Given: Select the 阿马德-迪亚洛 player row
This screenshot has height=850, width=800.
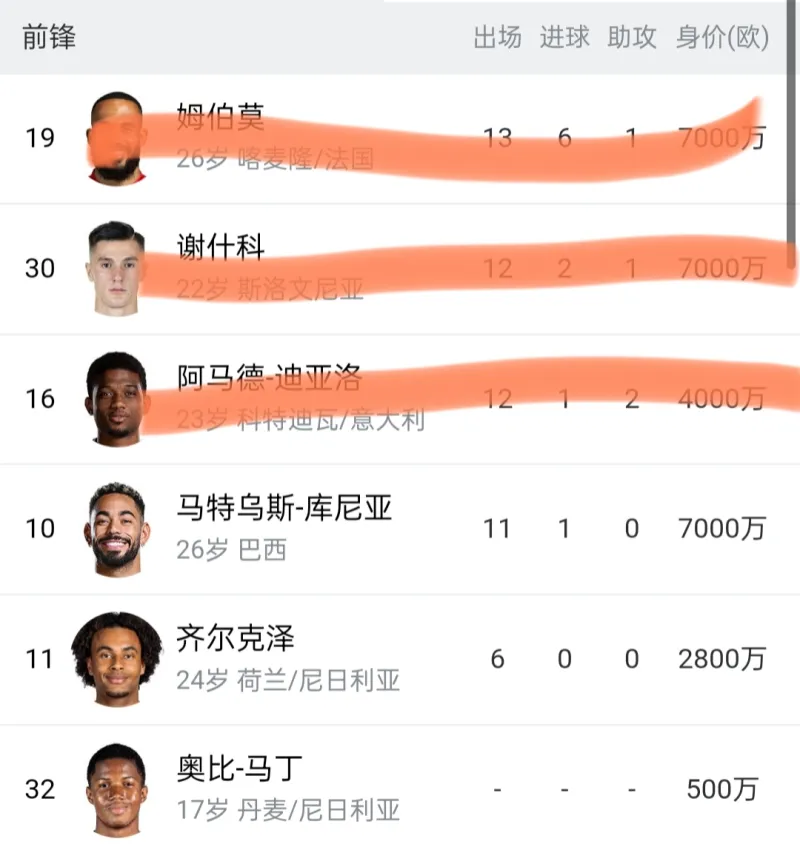Looking at the screenshot, I should click(x=400, y=398).
